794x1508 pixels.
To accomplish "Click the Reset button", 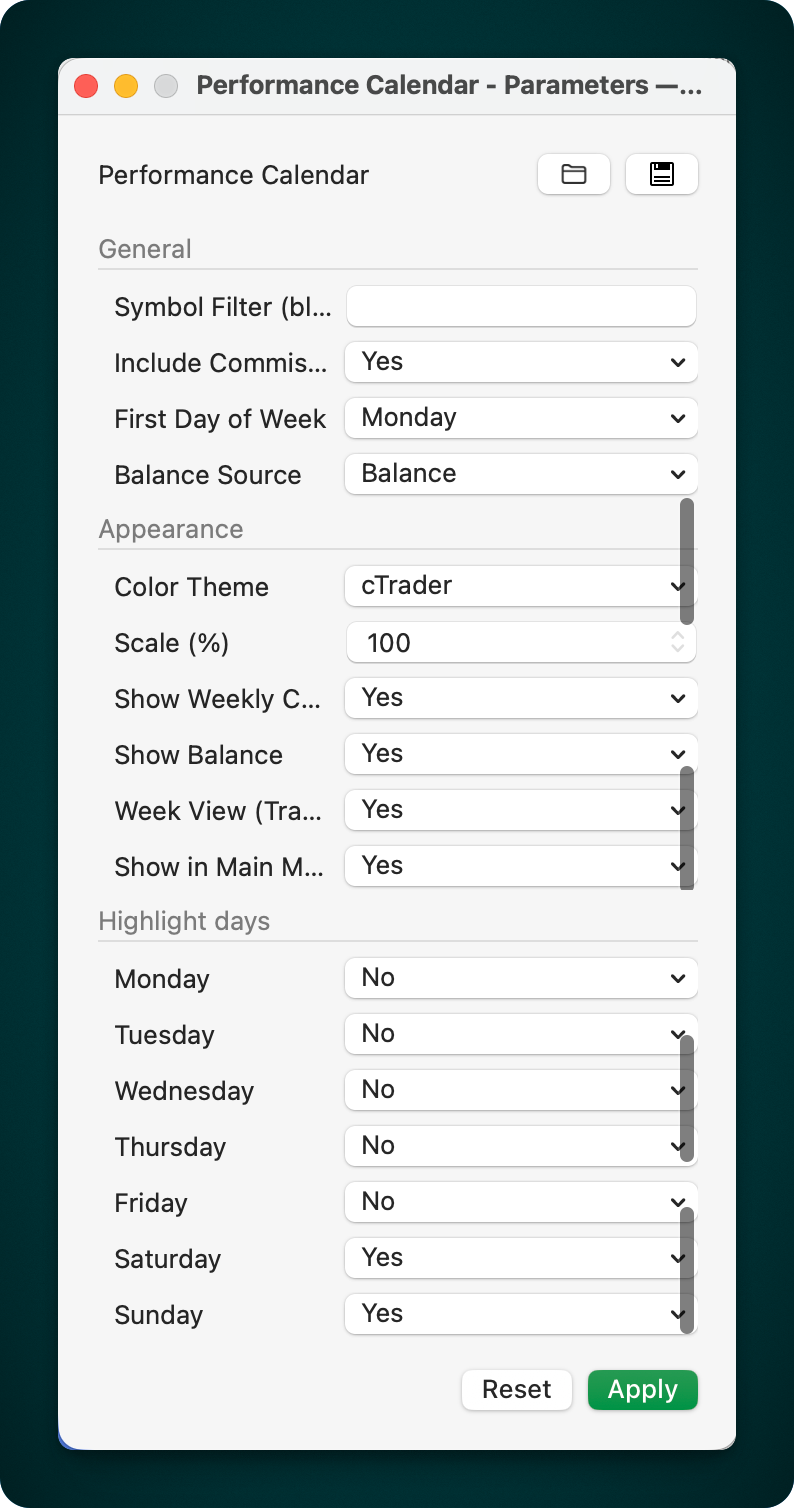I will (x=516, y=1389).
